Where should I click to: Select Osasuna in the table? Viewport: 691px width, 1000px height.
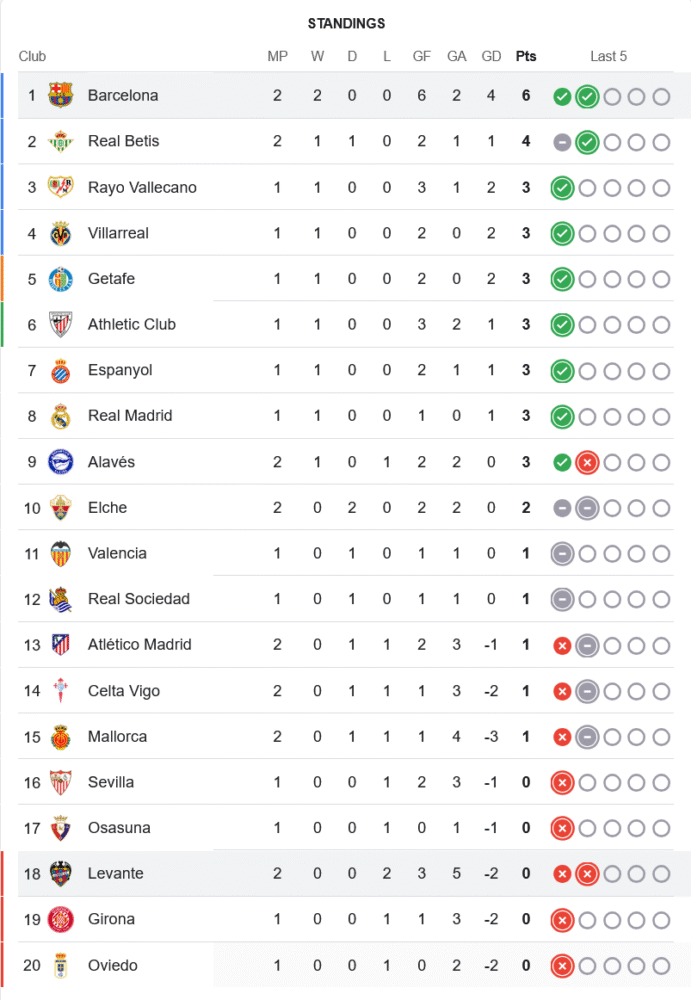[x=119, y=828]
